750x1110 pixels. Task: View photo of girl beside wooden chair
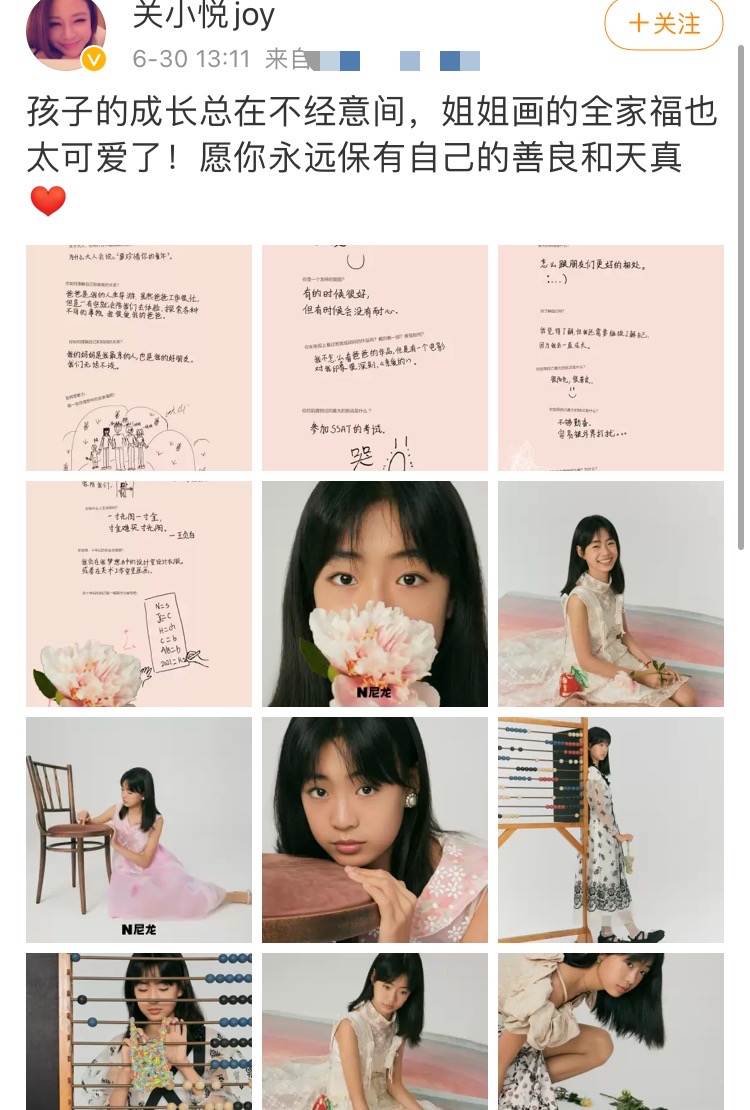(x=139, y=830)
